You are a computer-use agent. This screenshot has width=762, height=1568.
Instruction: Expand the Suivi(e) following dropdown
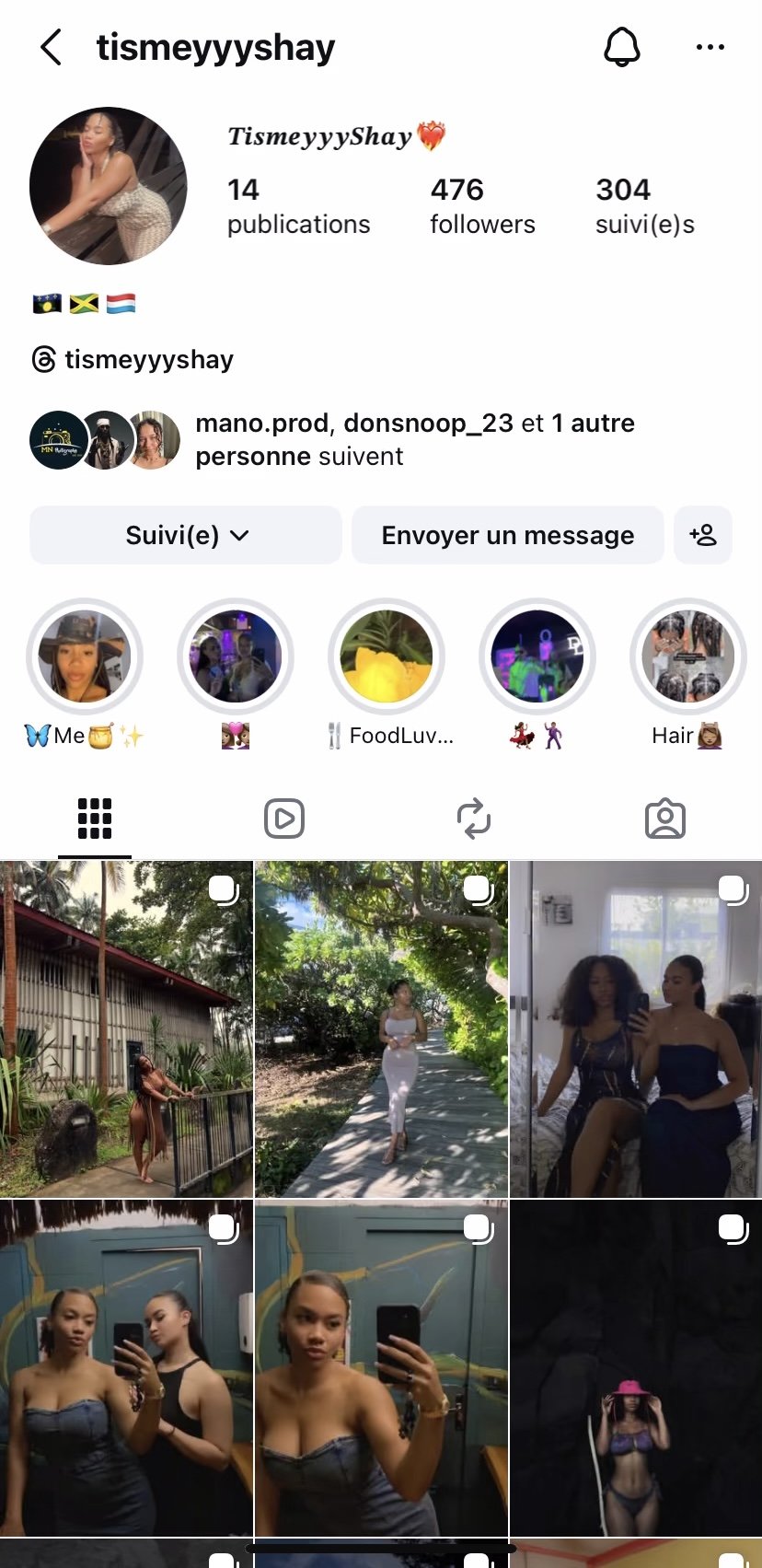186,535
